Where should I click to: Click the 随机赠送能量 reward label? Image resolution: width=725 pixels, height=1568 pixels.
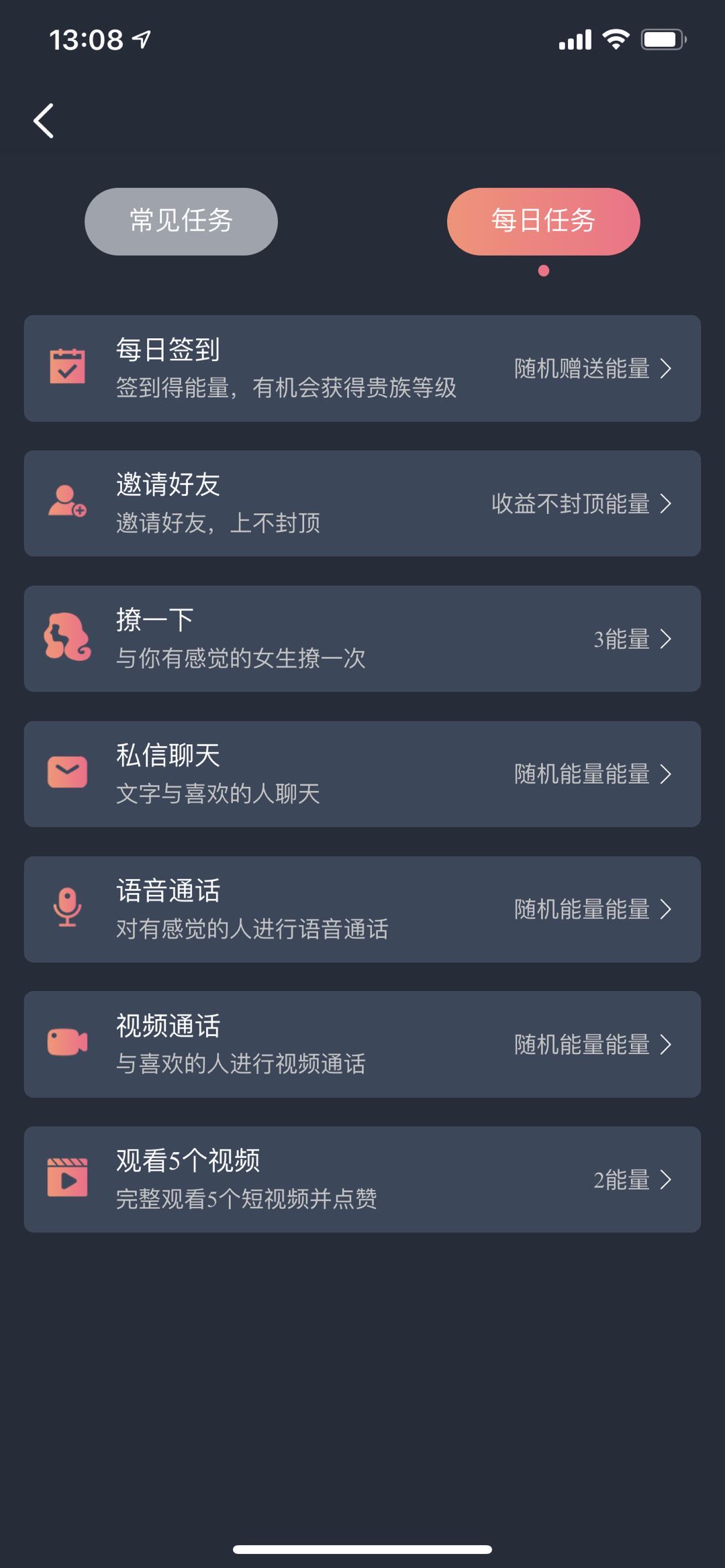(x=583, y=368)
